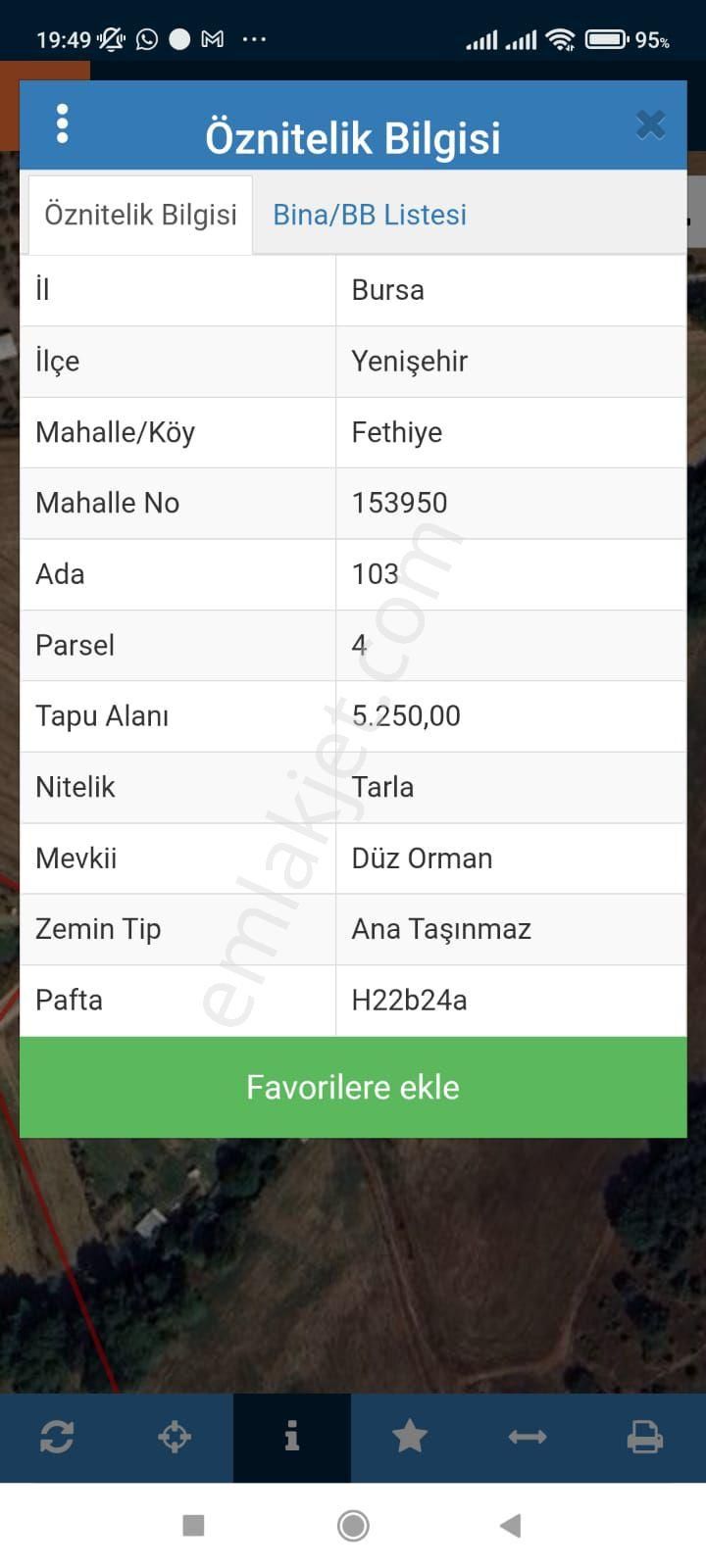
Task: Tap WhatsApp notification icon in status bar
Action: (x=145, y=40)
